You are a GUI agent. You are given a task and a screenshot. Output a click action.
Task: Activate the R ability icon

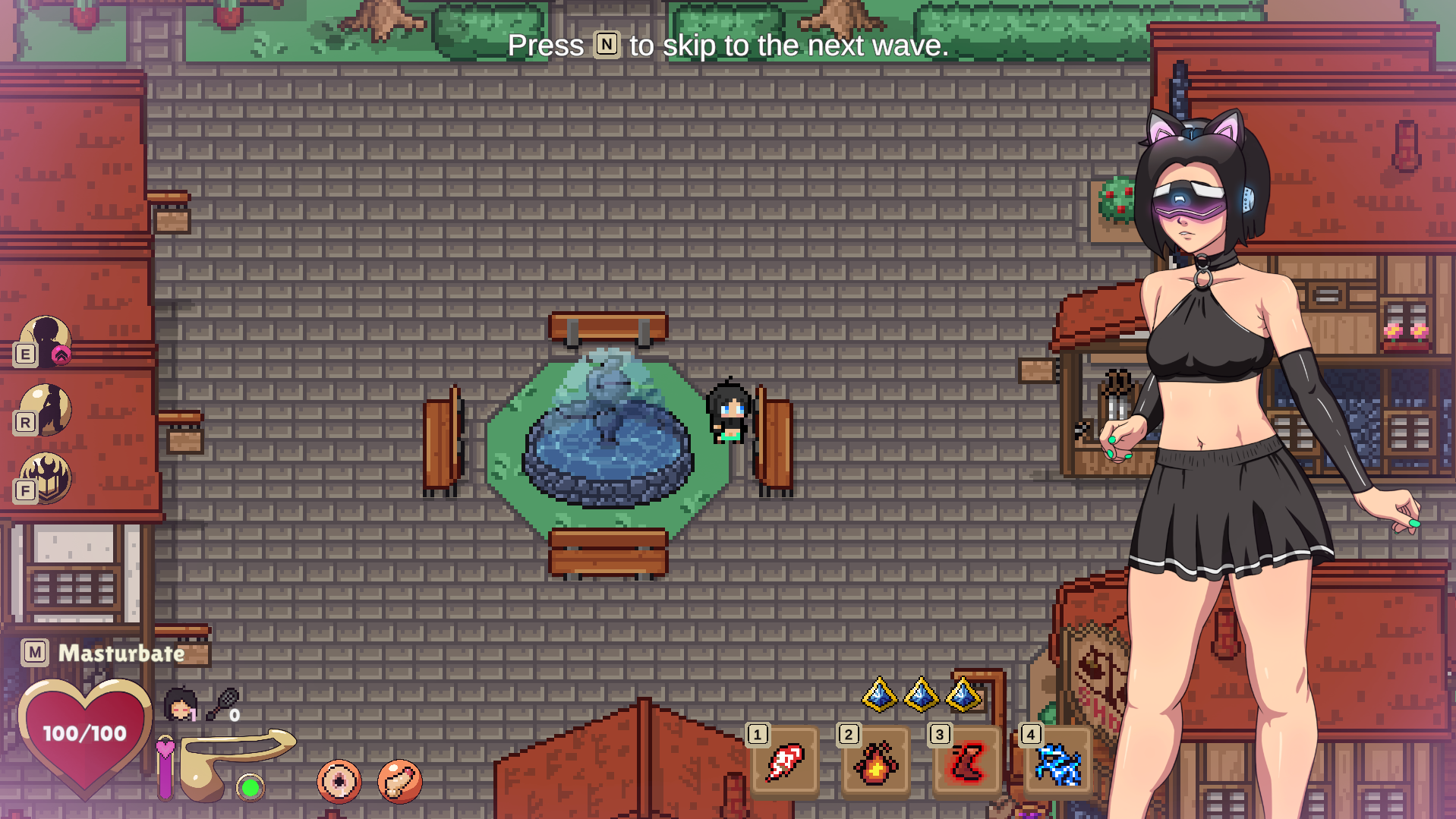pyautogui.click(x=46, y=410)
